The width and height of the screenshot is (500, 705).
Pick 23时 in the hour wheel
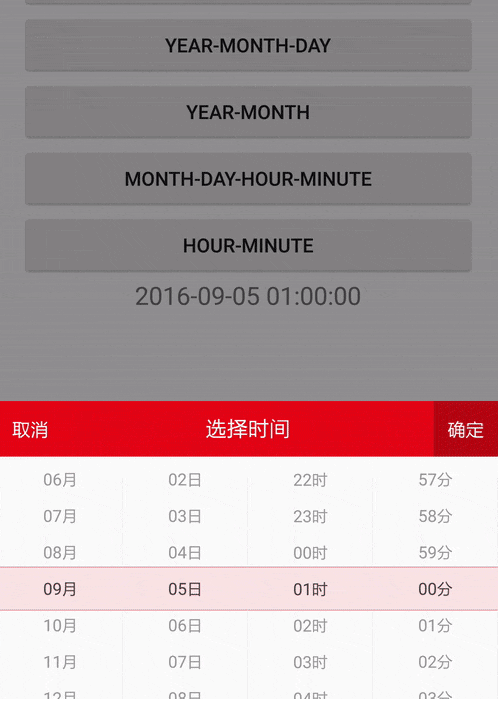coord(310,516)
